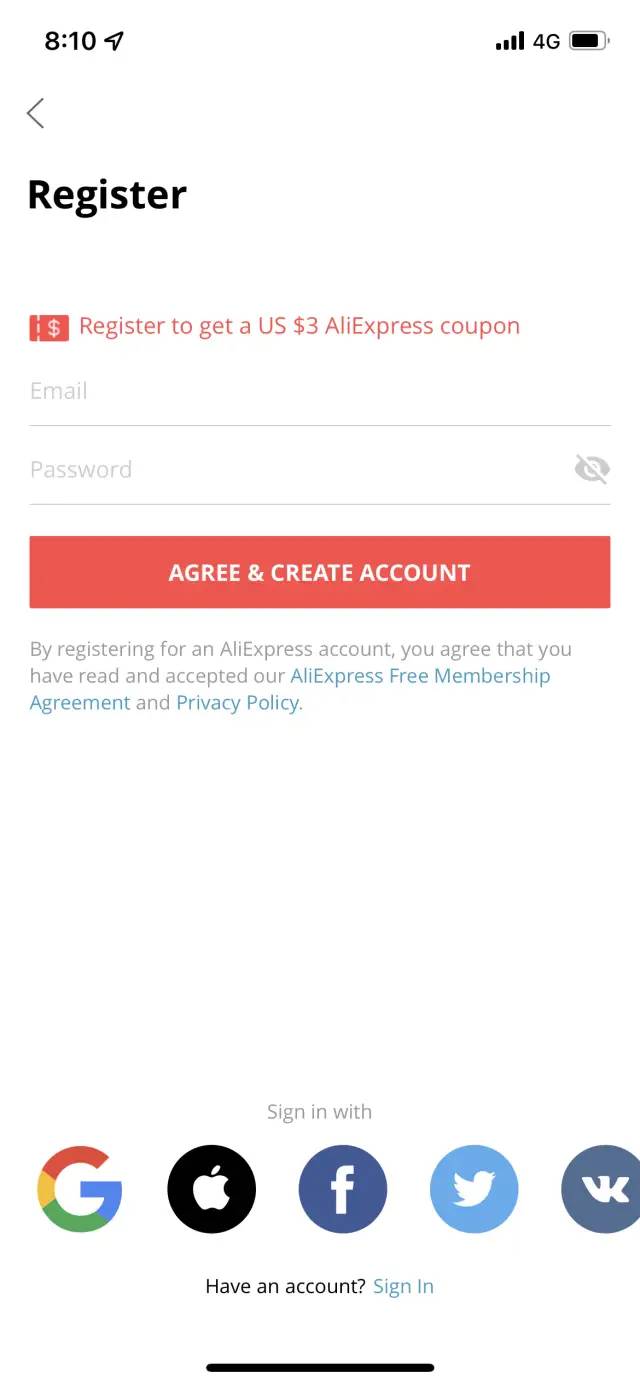Sign in with Twitter
The height and width of the screenshot is (1385, 640).
[x=474, y=1189]
